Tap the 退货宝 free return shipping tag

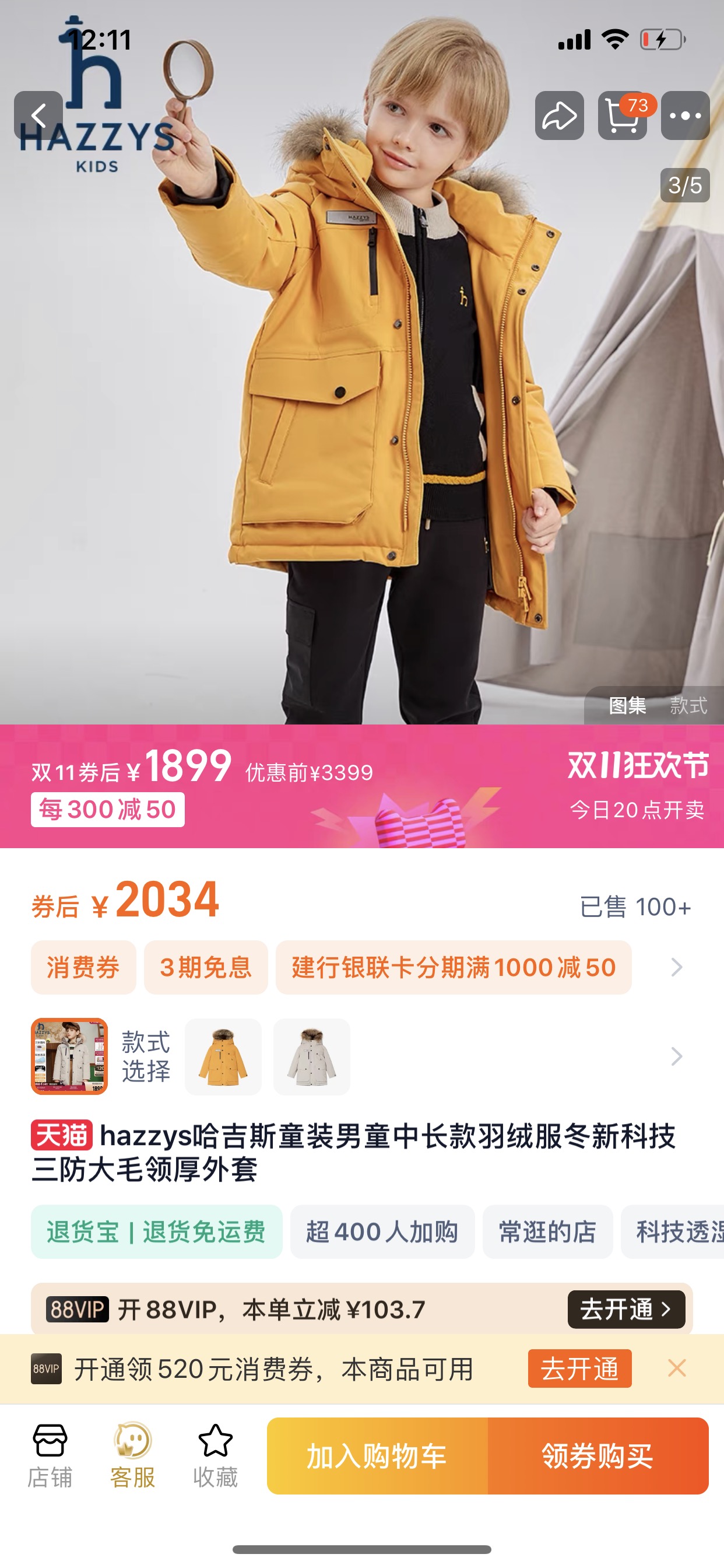click(x=156, y=1231)
